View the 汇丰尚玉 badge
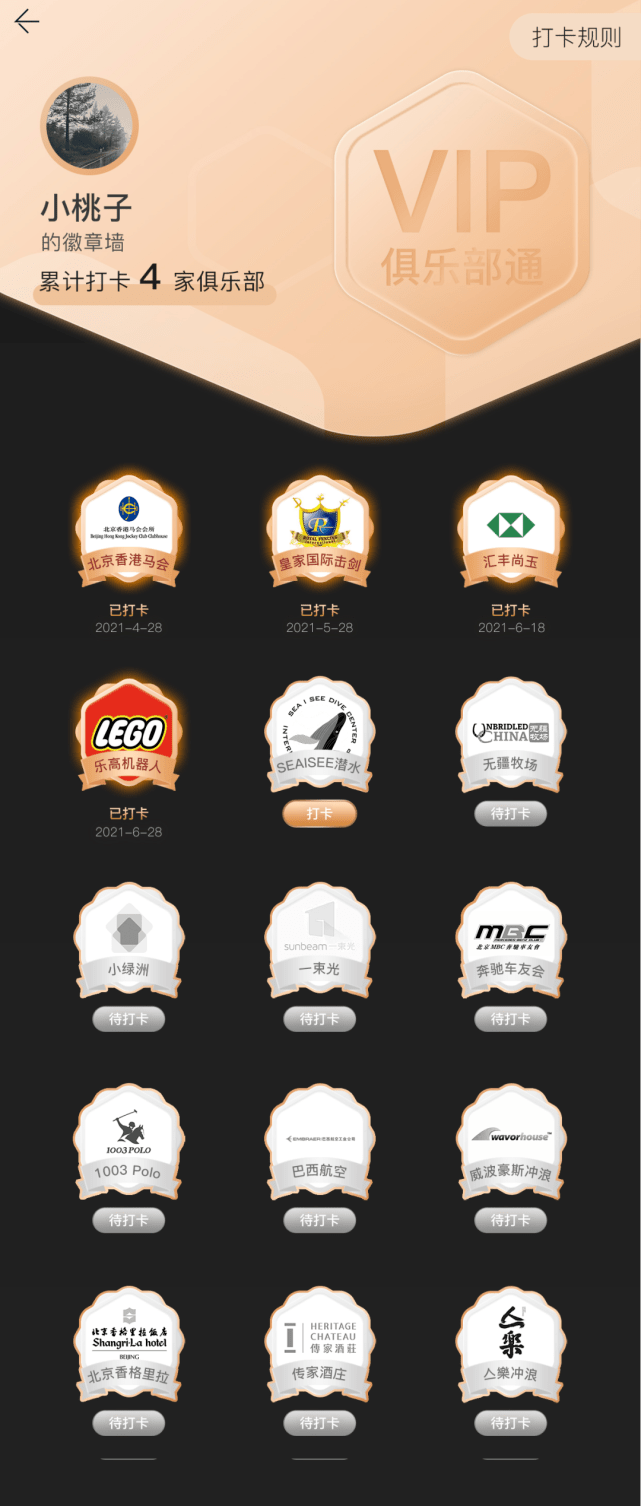 pyautogui.click(x=510, y=533)
